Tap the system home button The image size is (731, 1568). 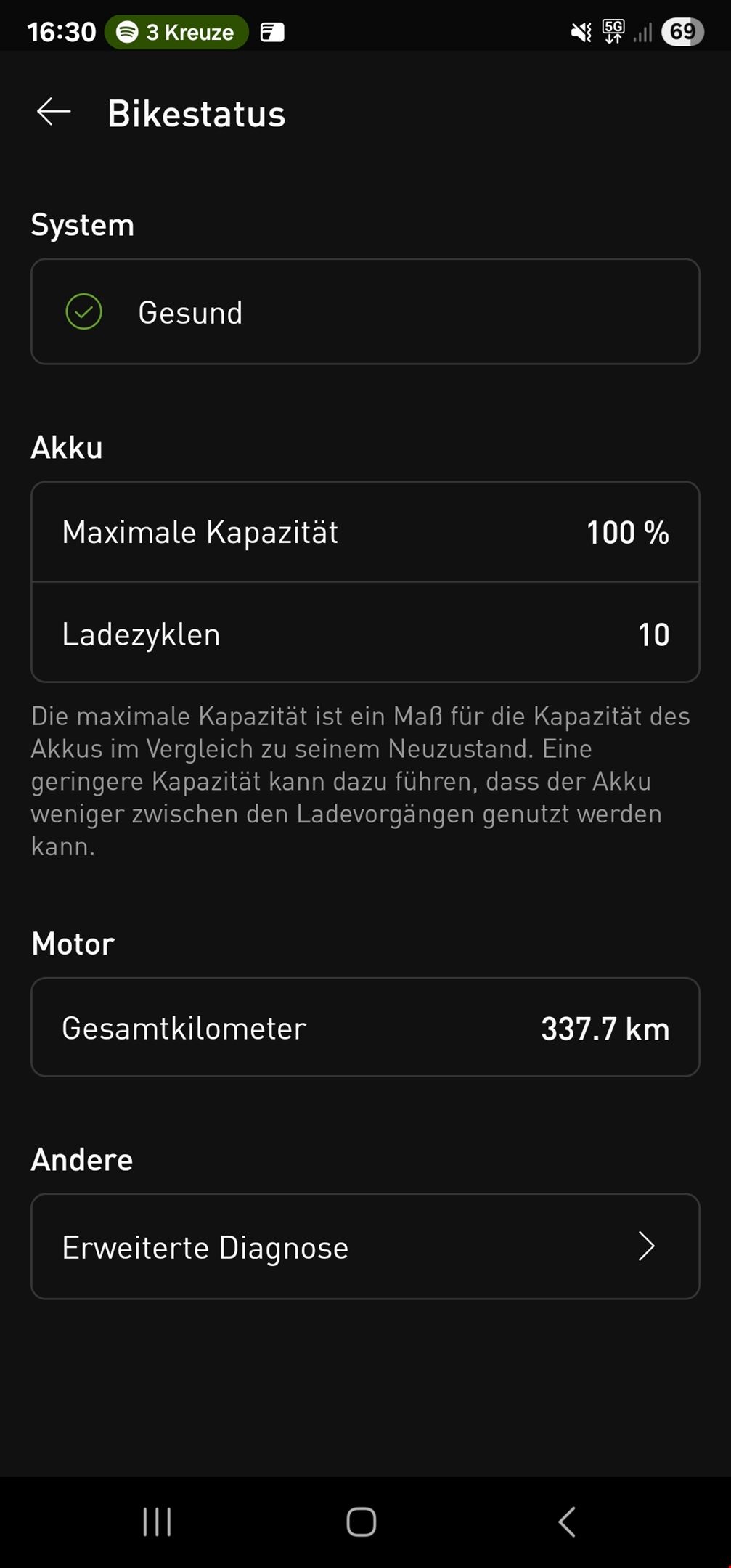pyautogui.click(x=362, y=1522)
